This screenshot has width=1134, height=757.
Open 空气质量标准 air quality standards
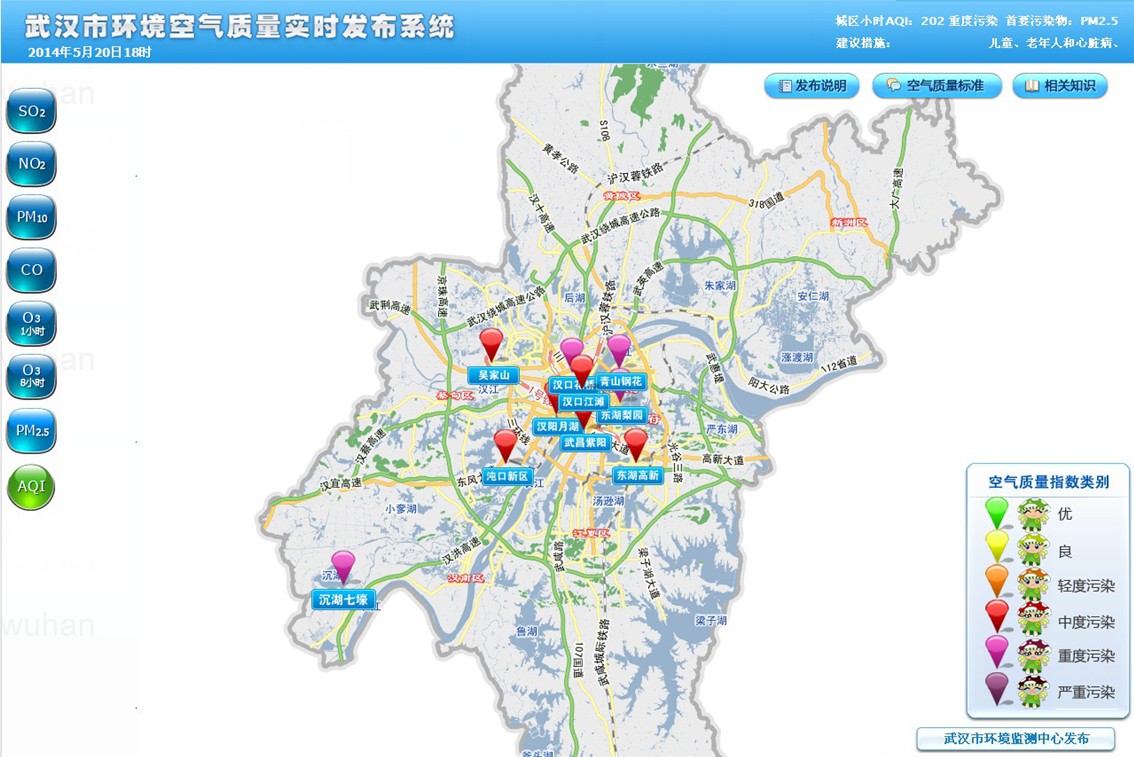pos(935,86)
